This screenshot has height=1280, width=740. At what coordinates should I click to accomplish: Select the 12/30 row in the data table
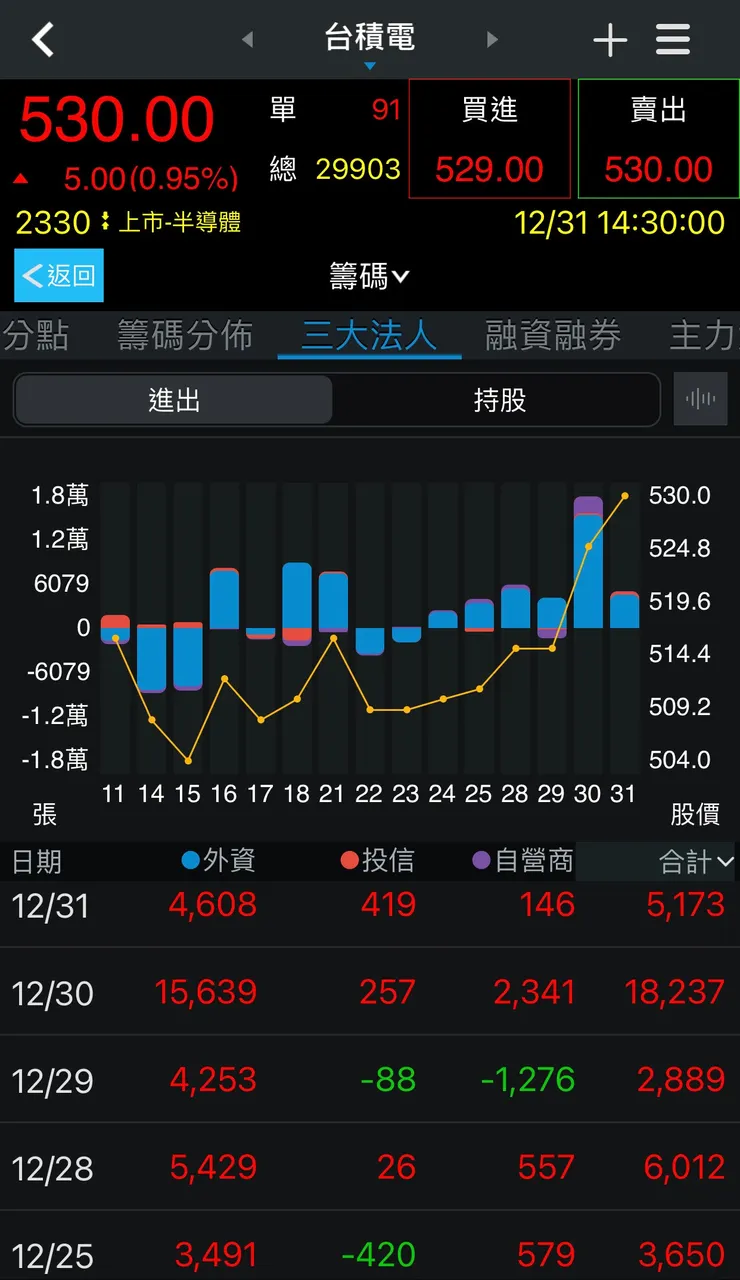point(370,993)
